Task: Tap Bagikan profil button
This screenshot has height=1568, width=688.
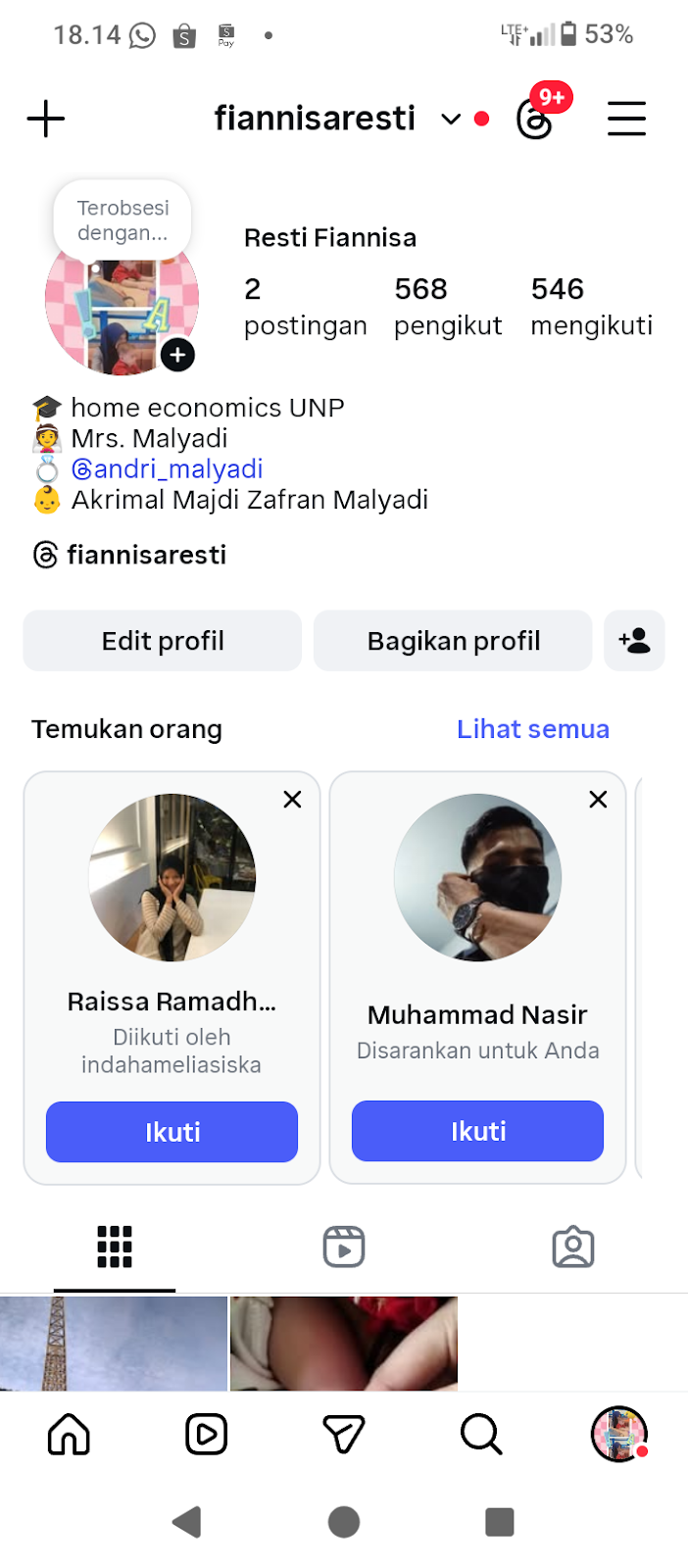Action: 453,641
